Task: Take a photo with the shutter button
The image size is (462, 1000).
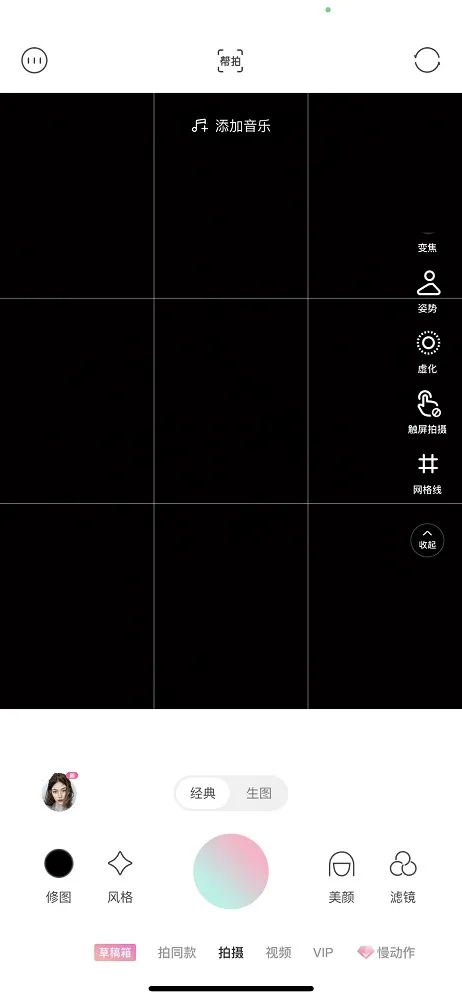Action: (x=231, y=871)
